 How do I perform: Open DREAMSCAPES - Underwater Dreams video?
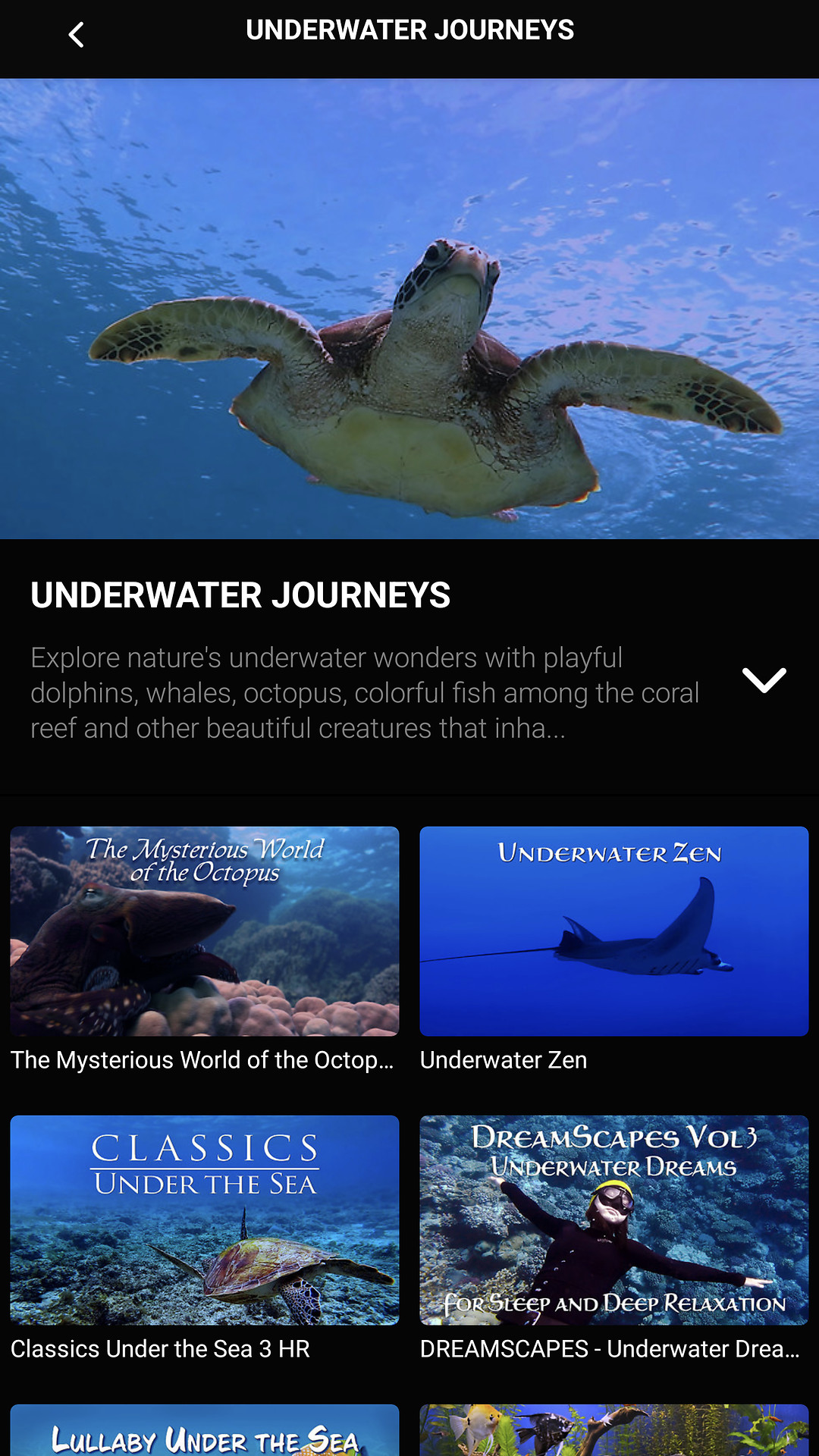click(613, 1219)
